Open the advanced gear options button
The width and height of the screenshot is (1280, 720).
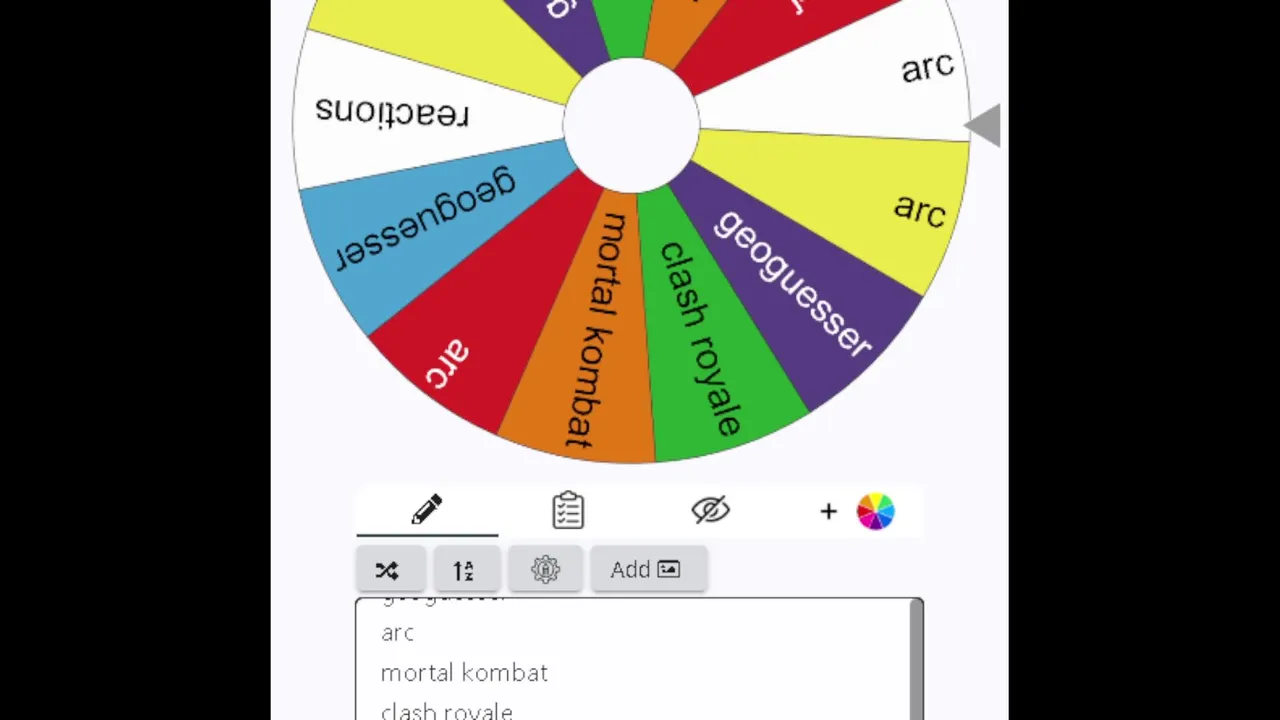point(545,570)
